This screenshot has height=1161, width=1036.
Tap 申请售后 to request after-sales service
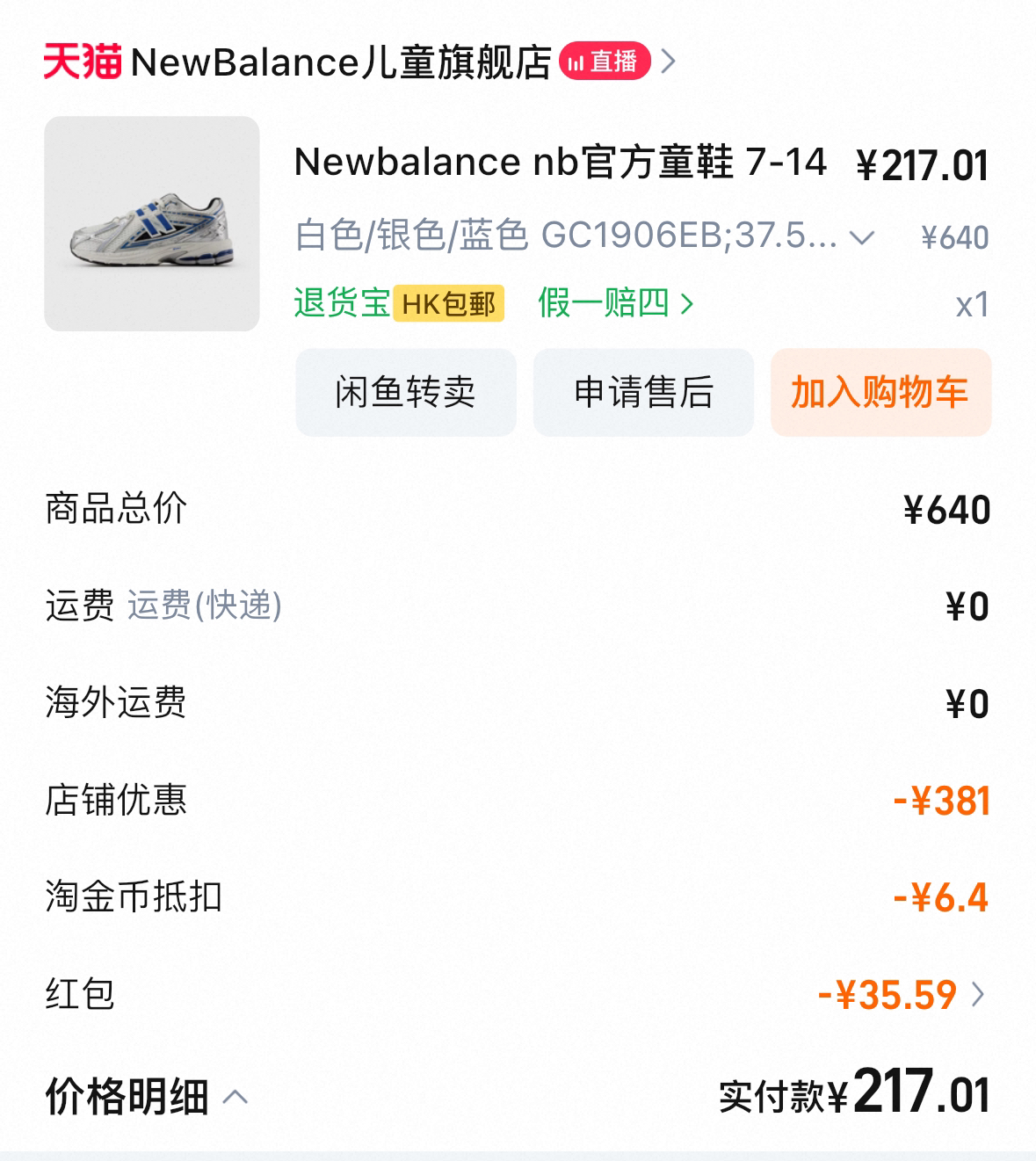point(643,392)
